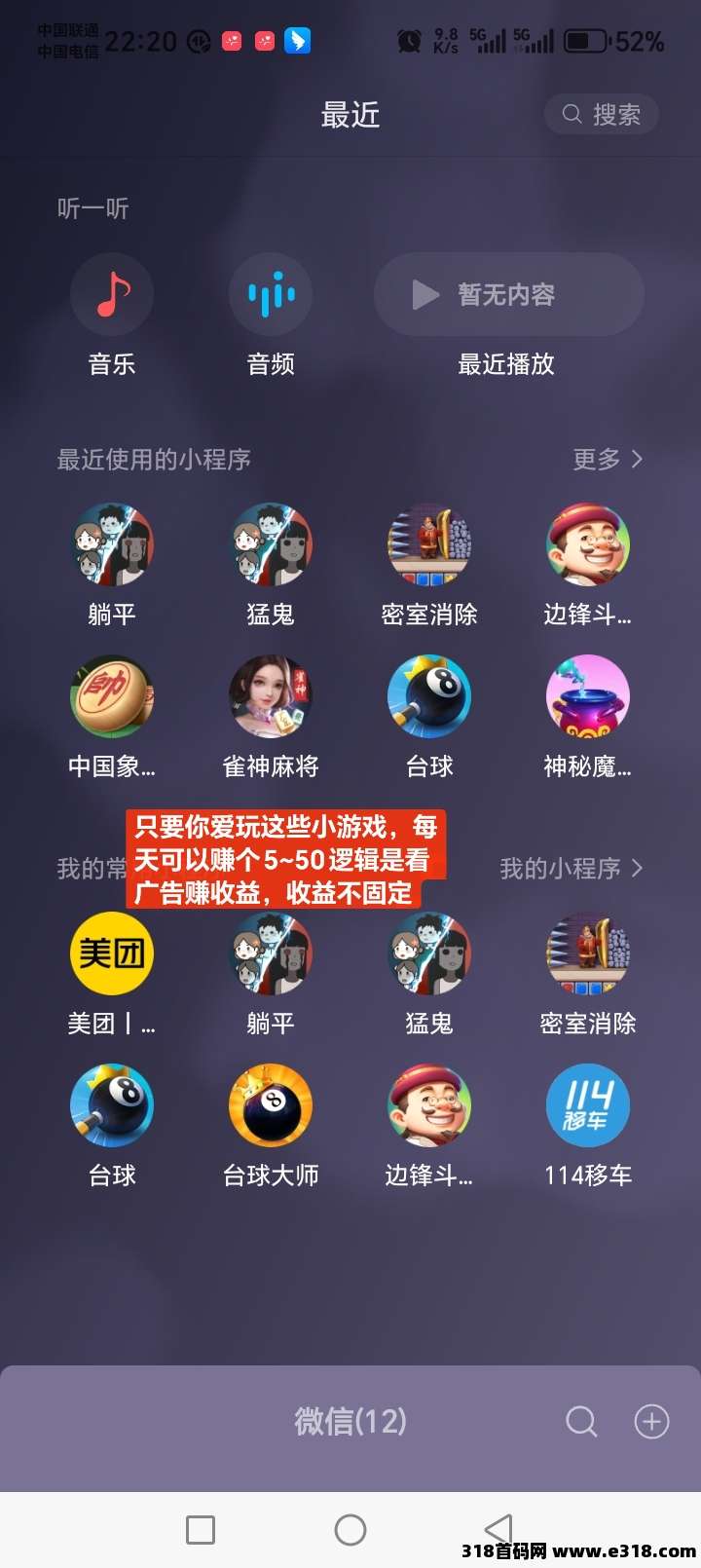Return to the 微信(12) chat list
Image resolution: width=701 pixels, height=1568 pixels.
coord(350,1422)
